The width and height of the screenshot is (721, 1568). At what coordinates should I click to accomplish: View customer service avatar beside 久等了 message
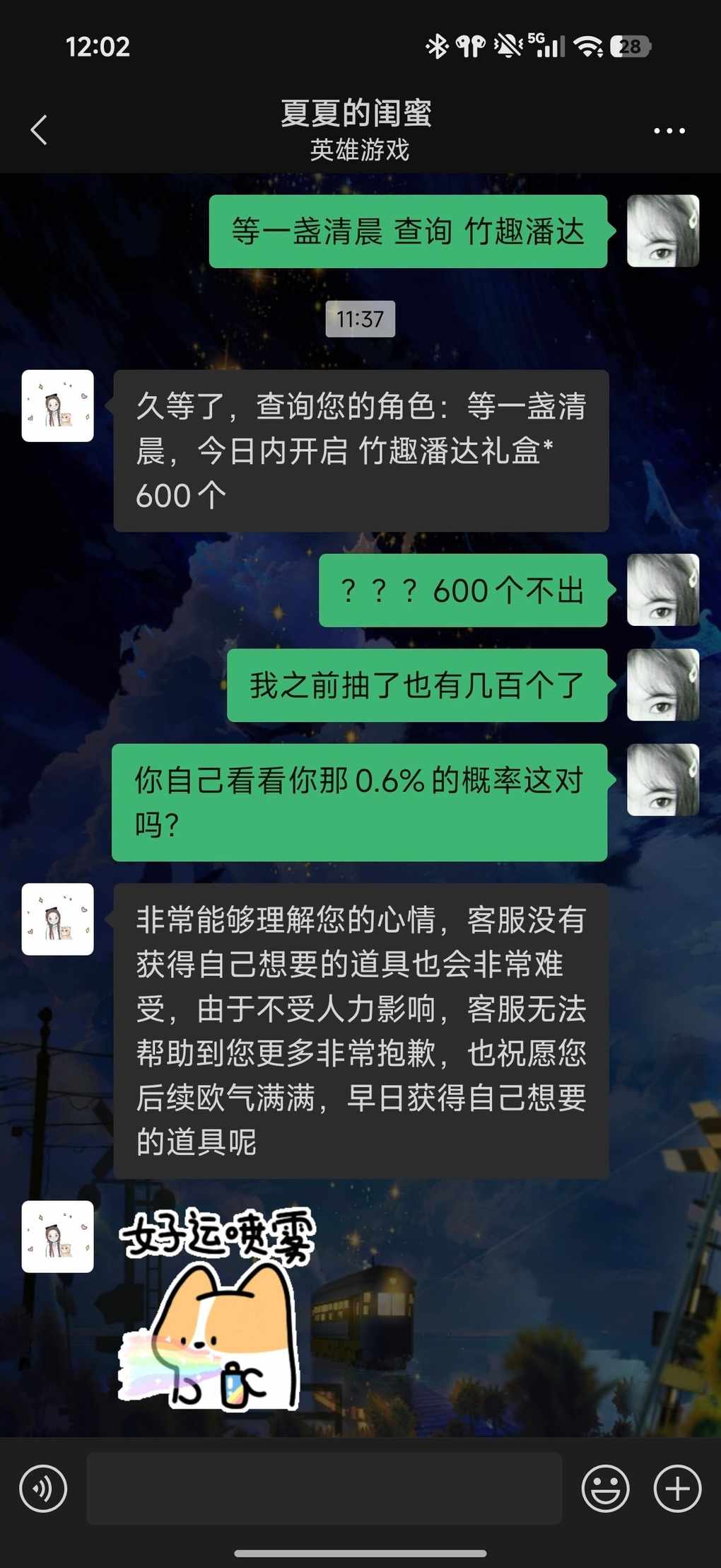click(x=58, y=406)
